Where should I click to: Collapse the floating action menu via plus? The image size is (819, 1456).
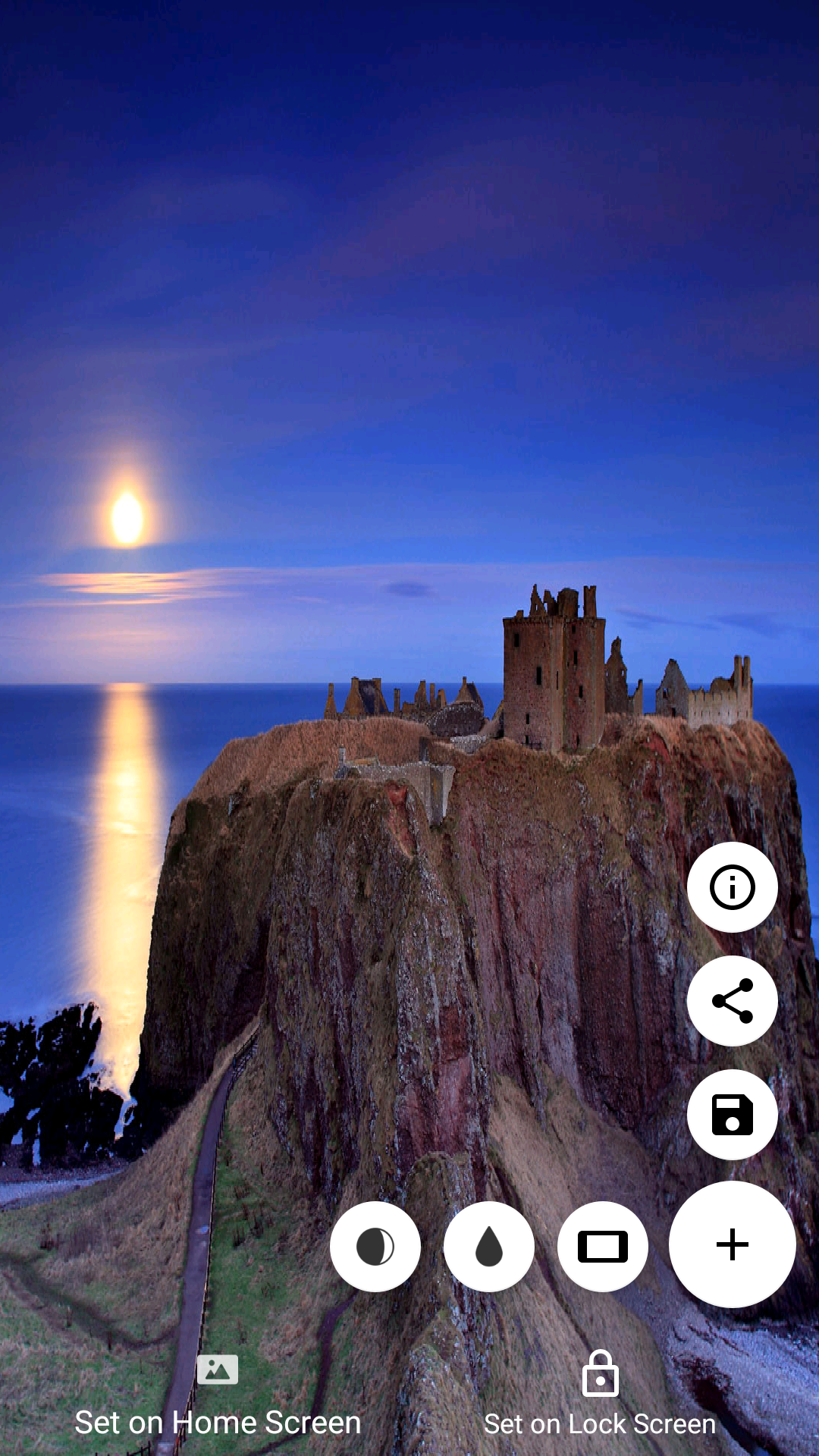731,1246
